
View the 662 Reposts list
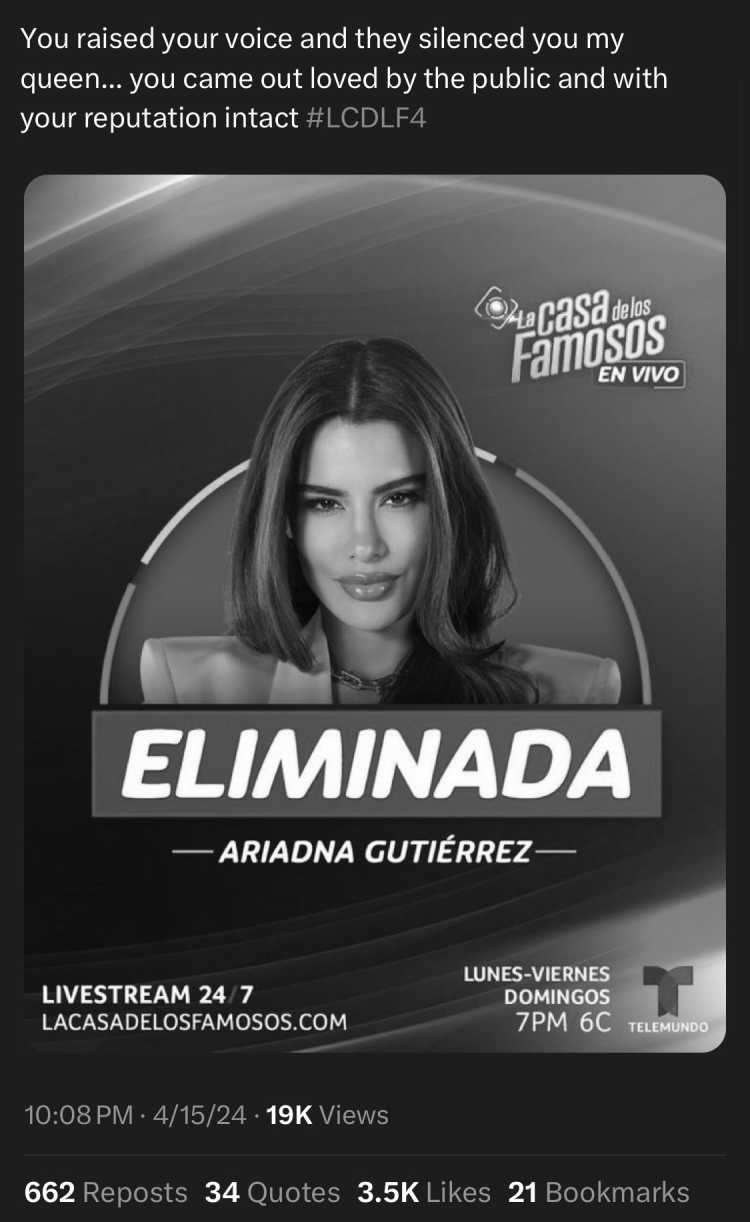point(105,1192)
